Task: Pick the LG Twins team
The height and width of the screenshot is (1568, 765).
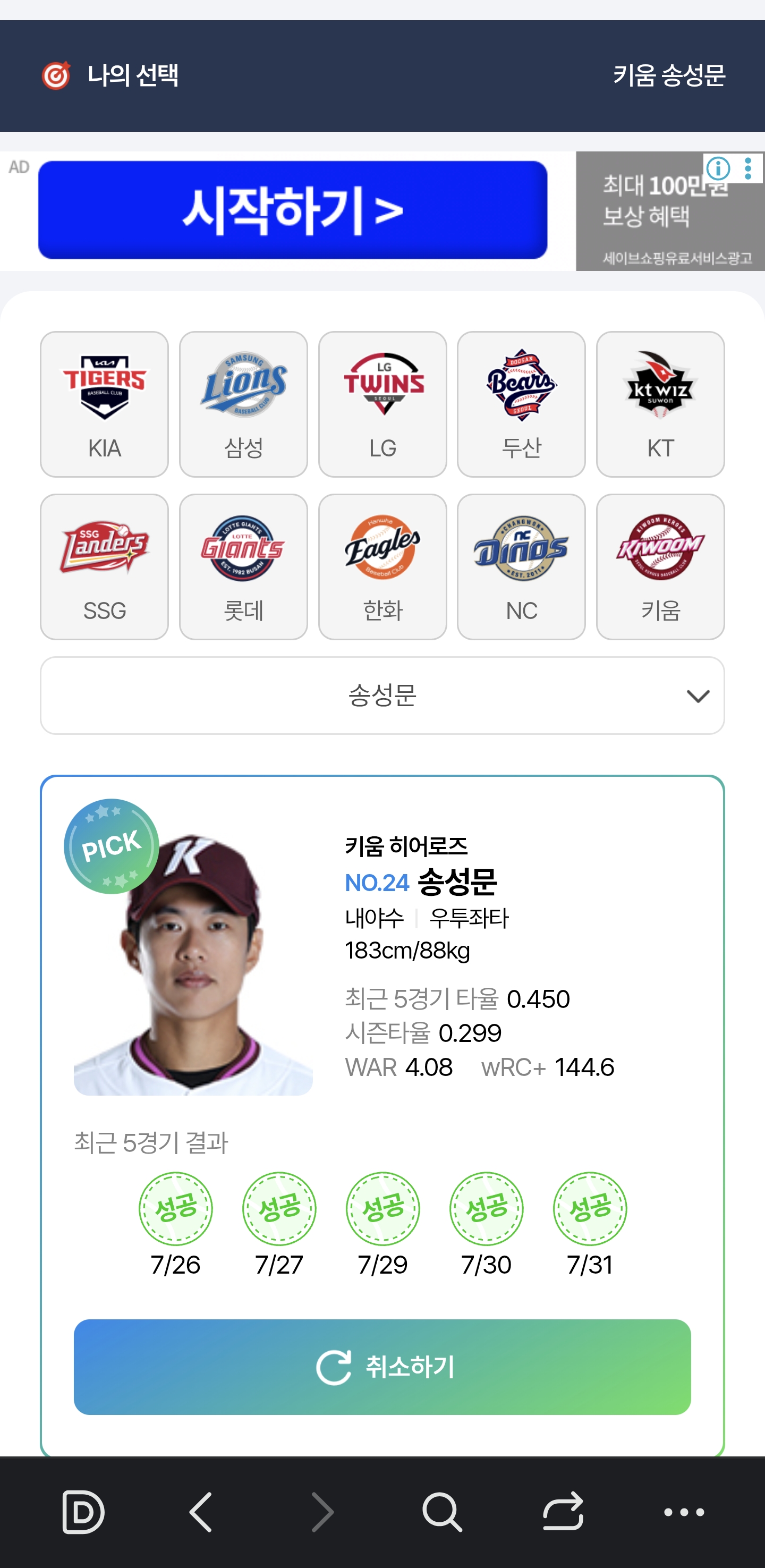Action: coord(382,404)
